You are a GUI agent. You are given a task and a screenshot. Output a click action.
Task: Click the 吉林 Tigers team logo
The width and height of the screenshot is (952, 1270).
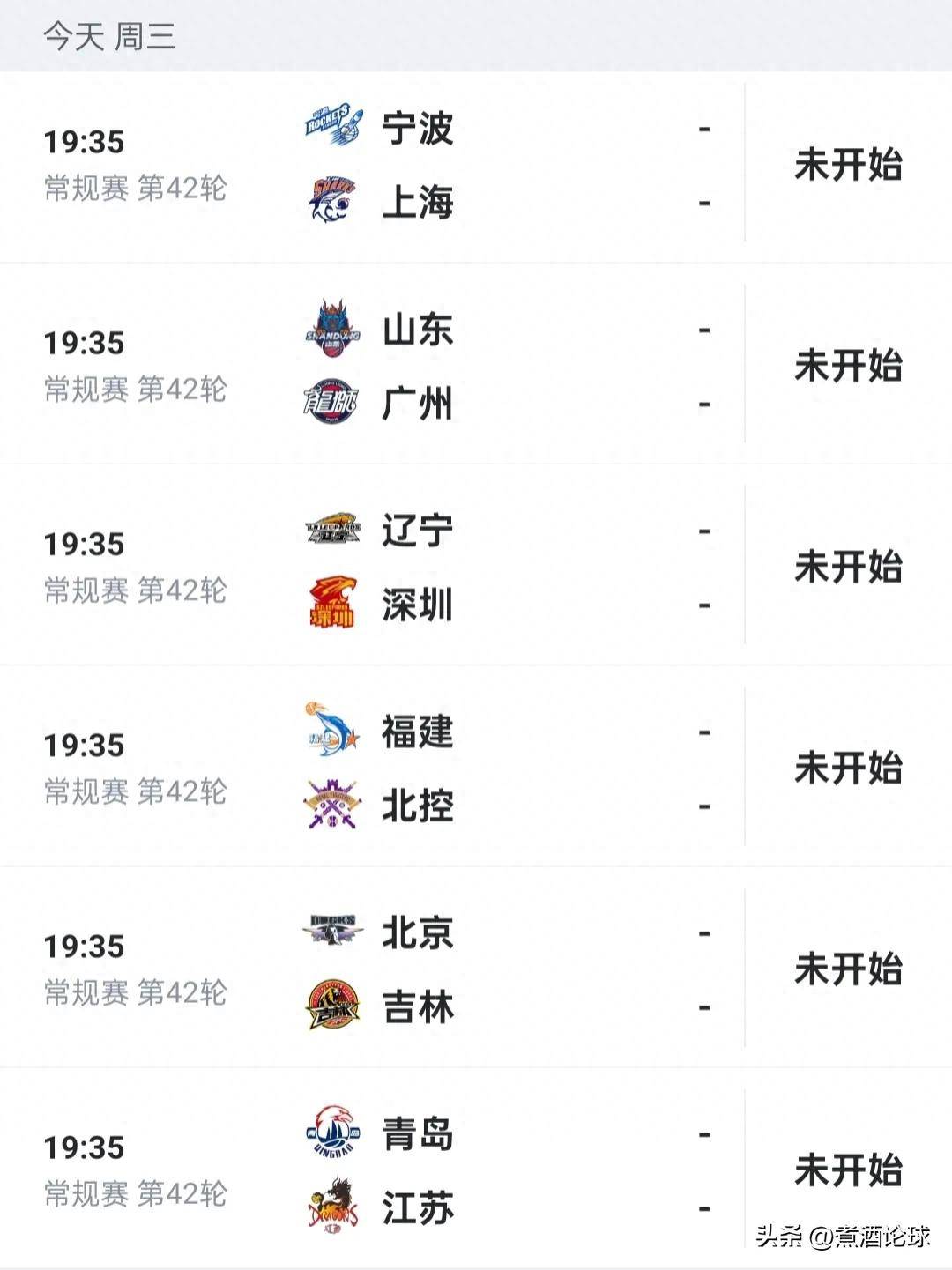click(335, 1003)
